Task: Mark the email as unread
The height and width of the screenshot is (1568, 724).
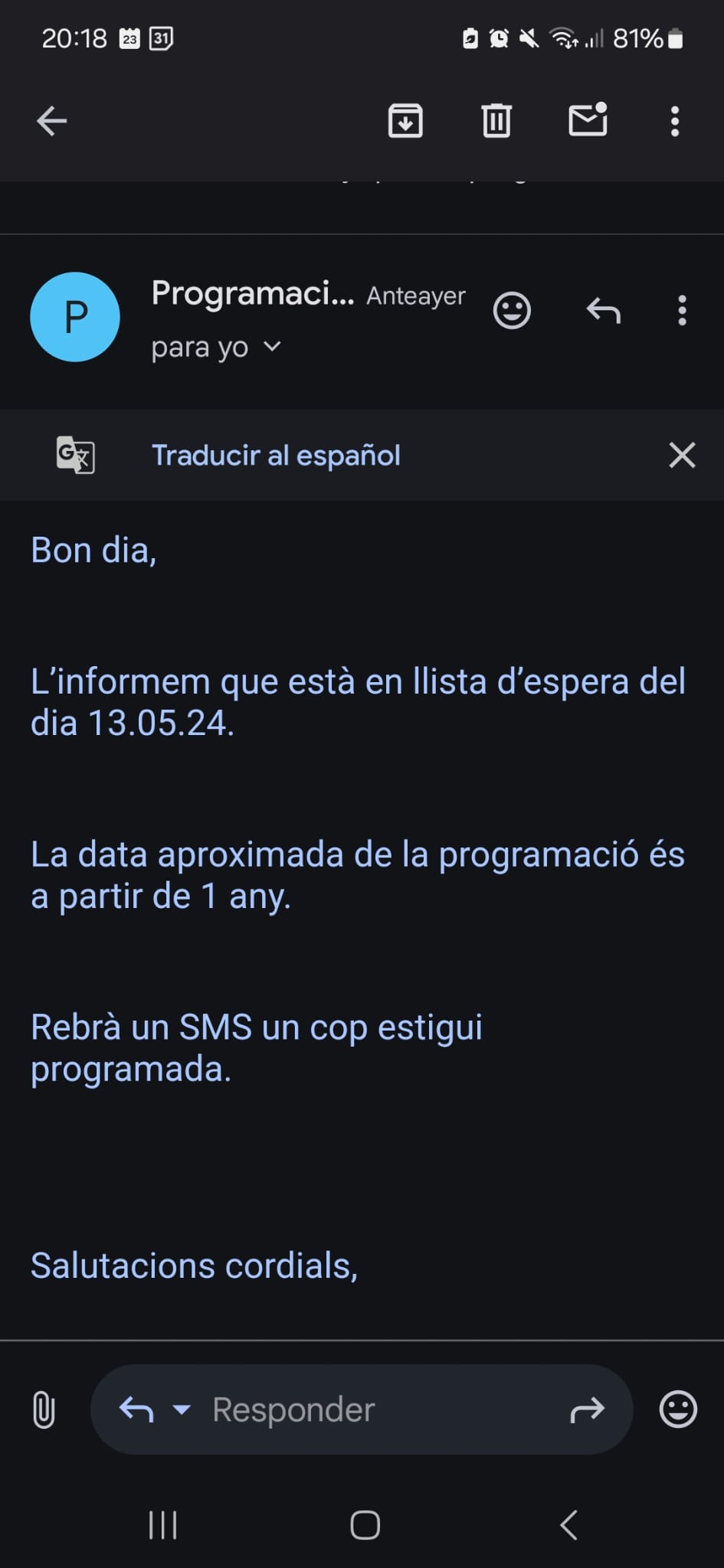Action: pyautogui.click(x=588, y=120)
